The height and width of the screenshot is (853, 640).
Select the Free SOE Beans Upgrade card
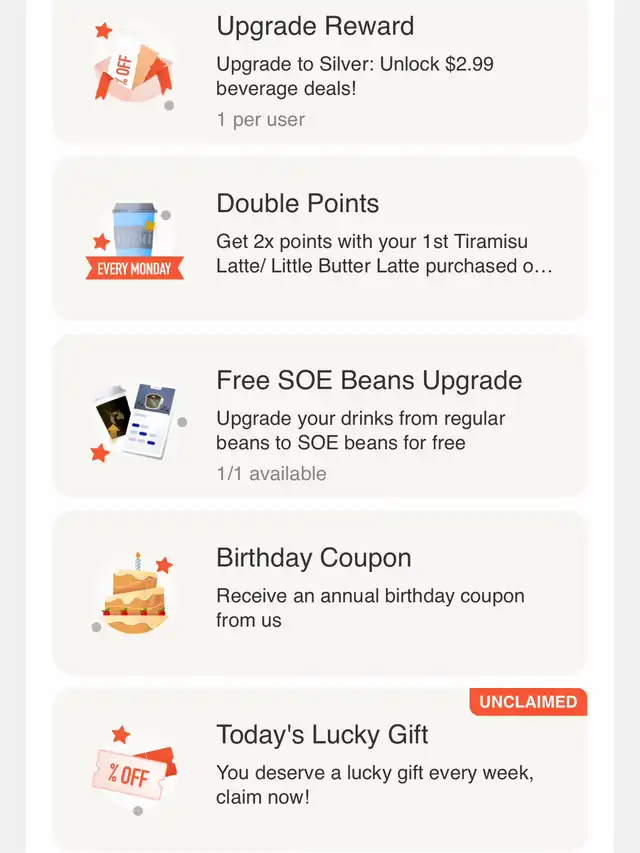pos(320,415)
